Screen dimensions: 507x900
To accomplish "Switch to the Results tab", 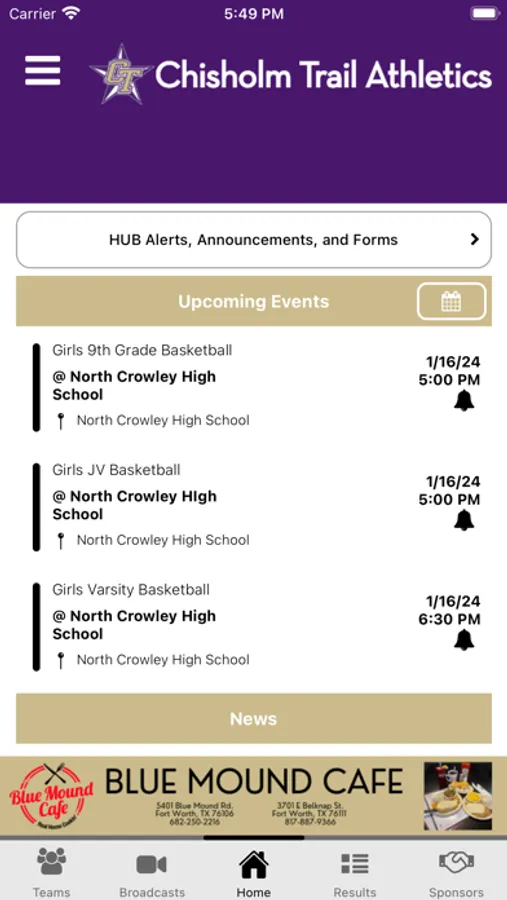I will point(355,872).
